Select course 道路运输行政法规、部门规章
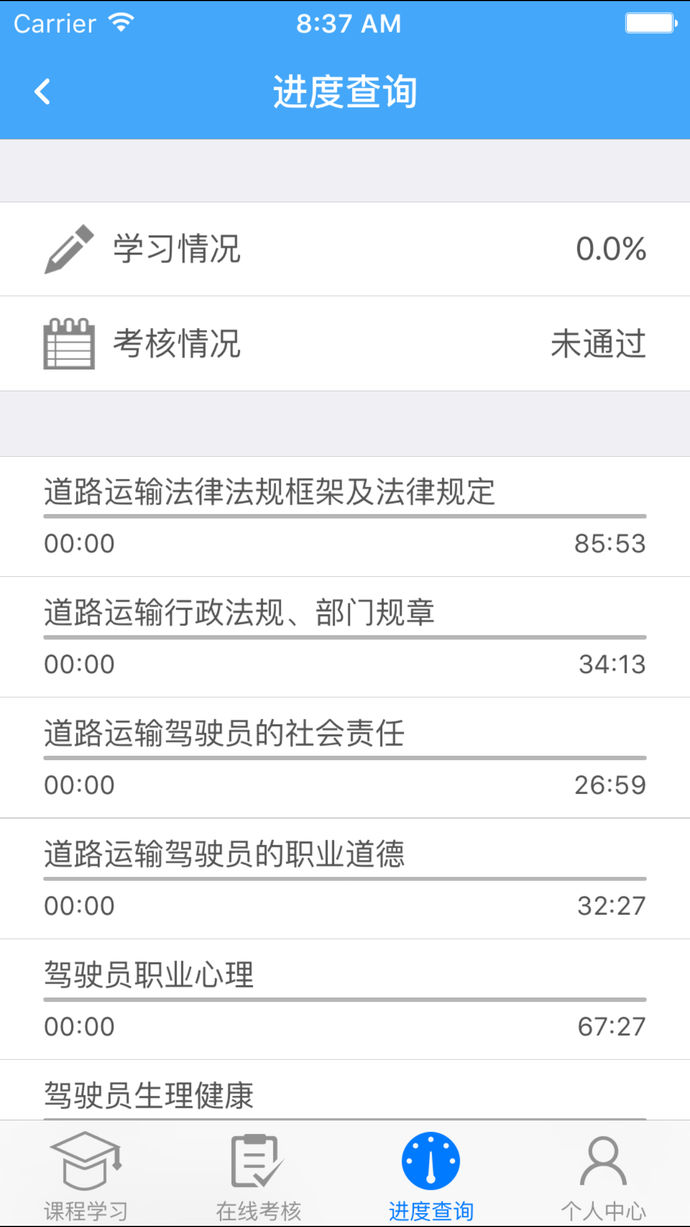 345,637
